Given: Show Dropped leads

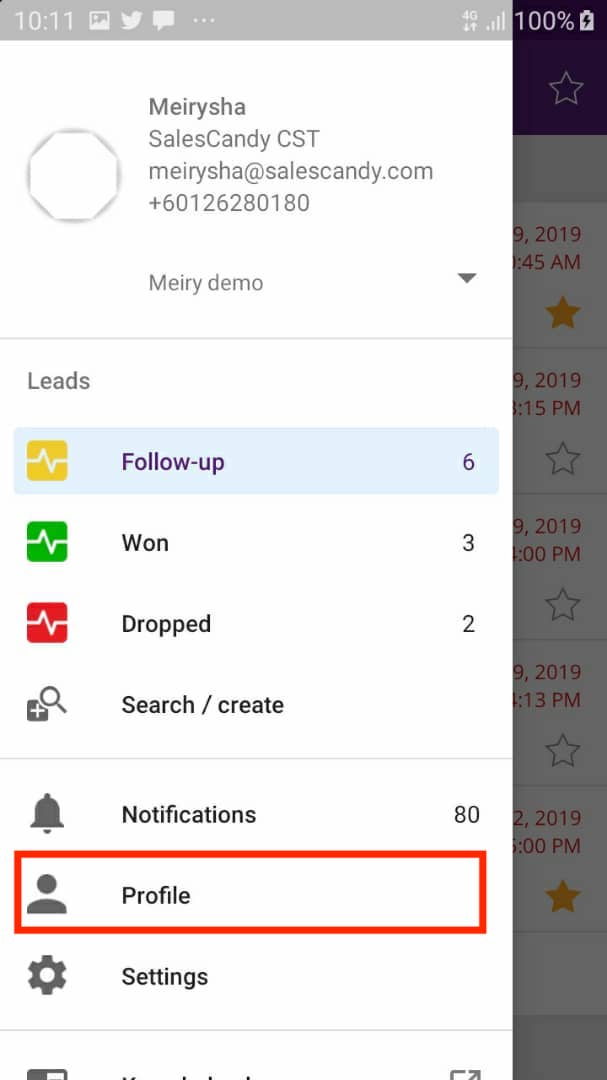Looking at the screenshot, I should tap(256, 623).
